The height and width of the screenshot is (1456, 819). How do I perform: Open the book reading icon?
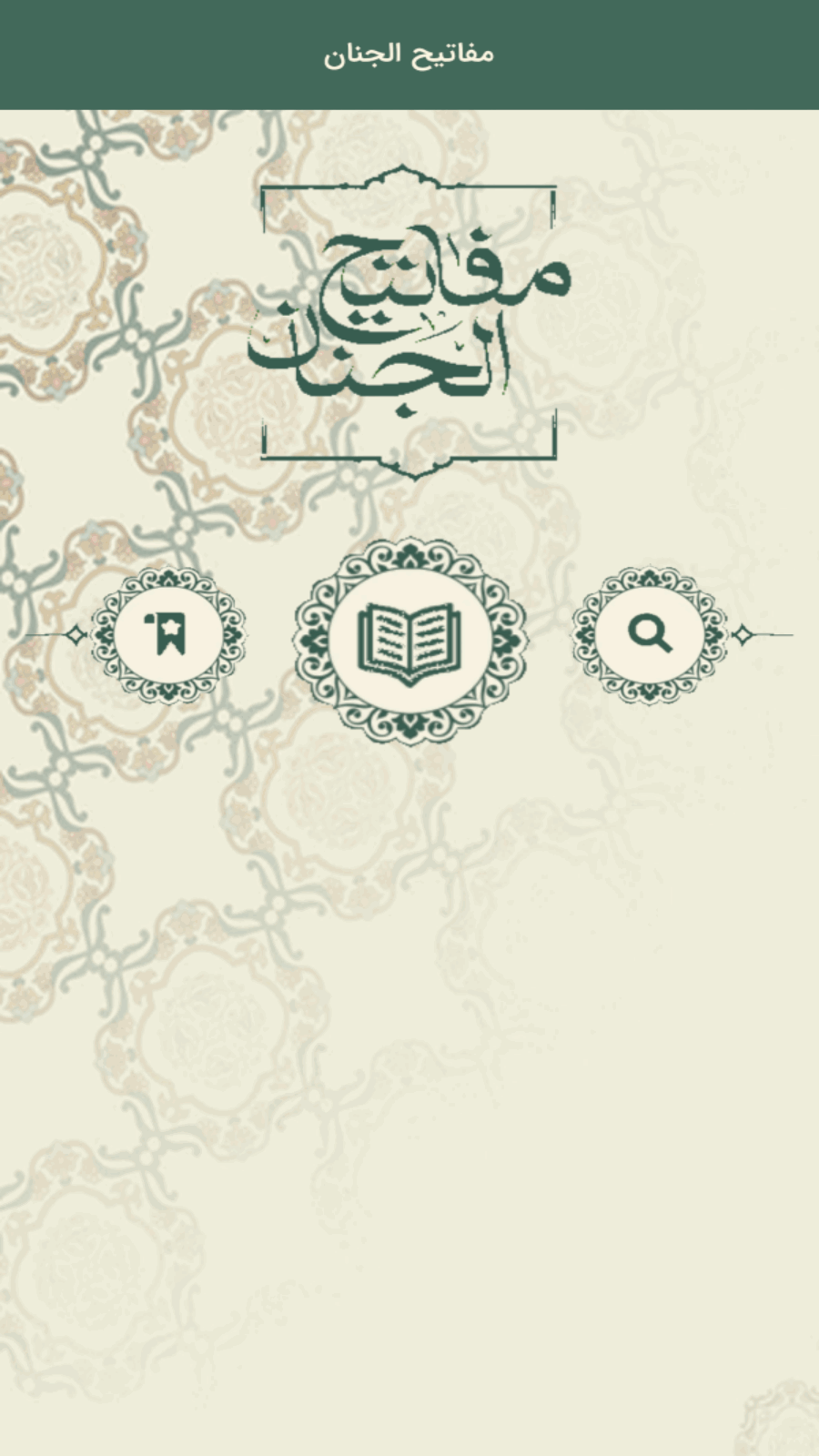(x=410, y=640)
